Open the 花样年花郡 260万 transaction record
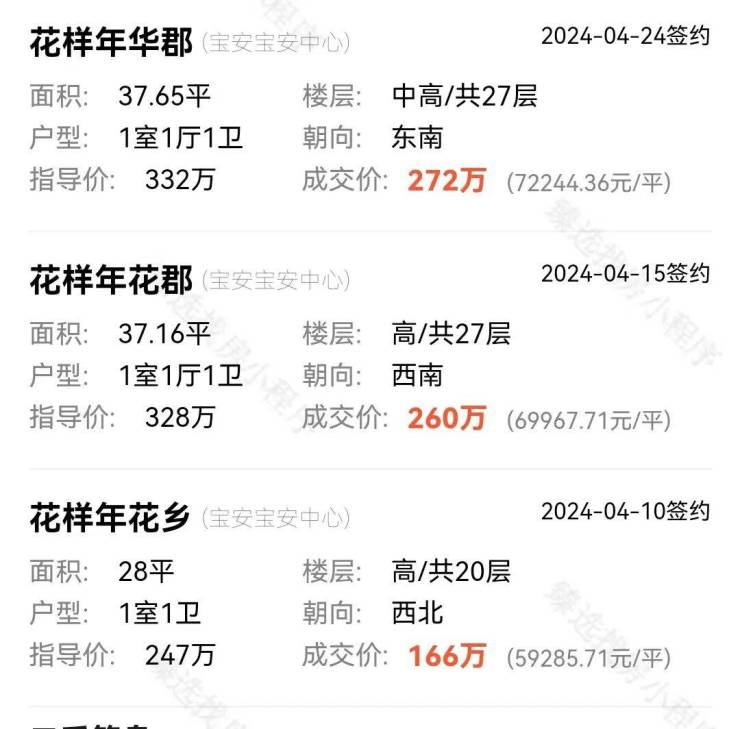Viewport: 740px width, 729px height. (110, 280)
